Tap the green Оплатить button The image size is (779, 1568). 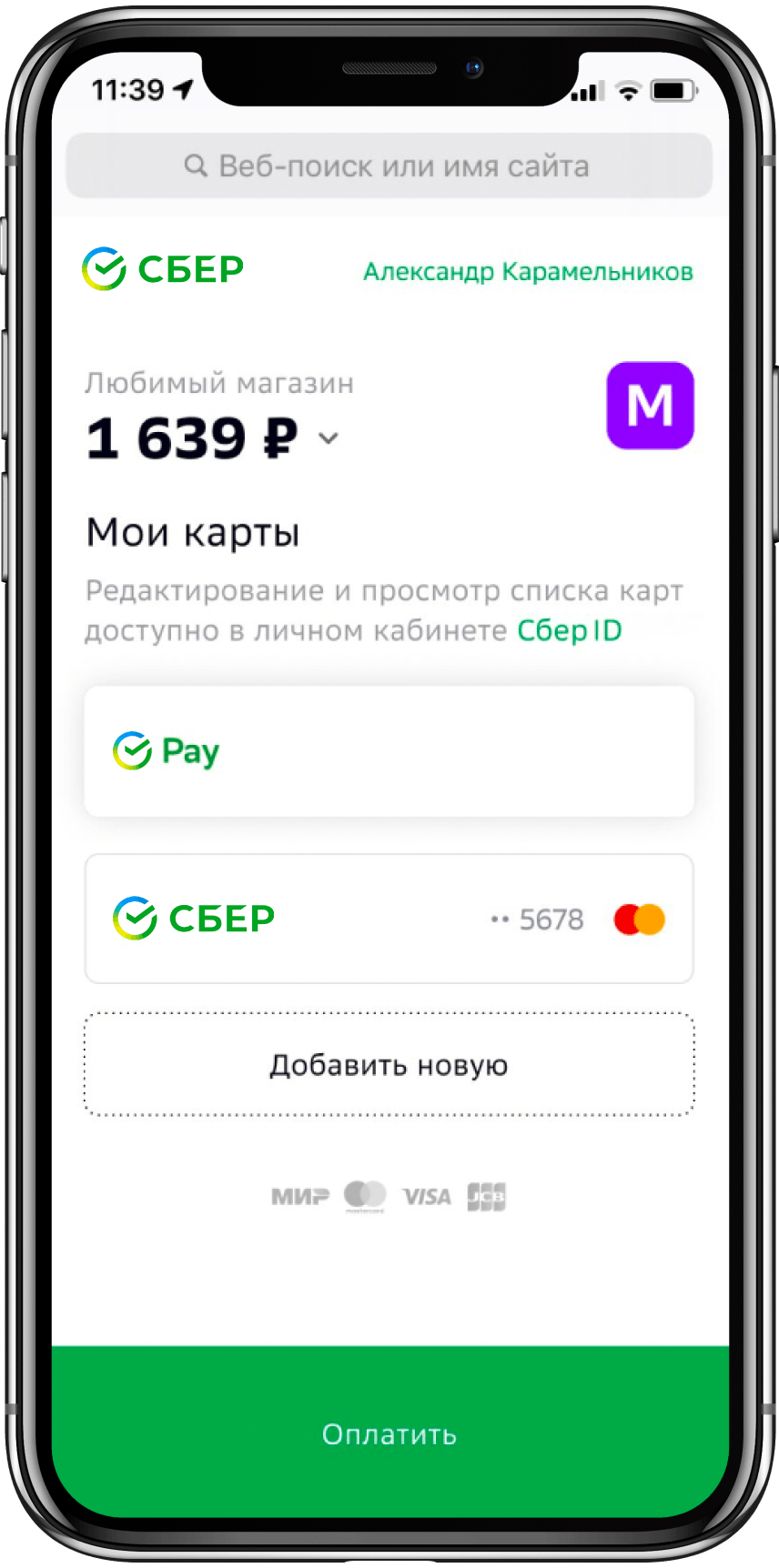point(389,1433)
